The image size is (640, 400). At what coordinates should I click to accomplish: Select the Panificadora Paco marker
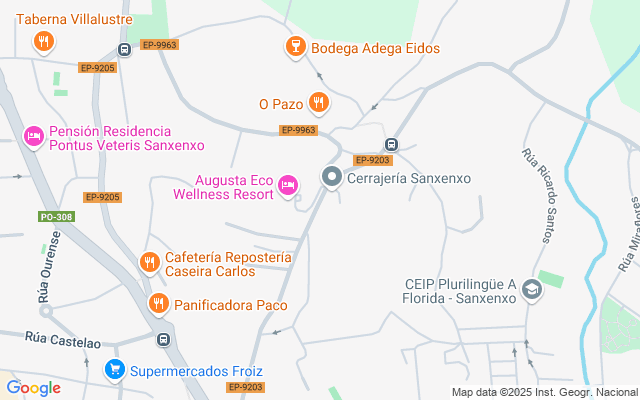pyautogui.click(x=159, y=304)
